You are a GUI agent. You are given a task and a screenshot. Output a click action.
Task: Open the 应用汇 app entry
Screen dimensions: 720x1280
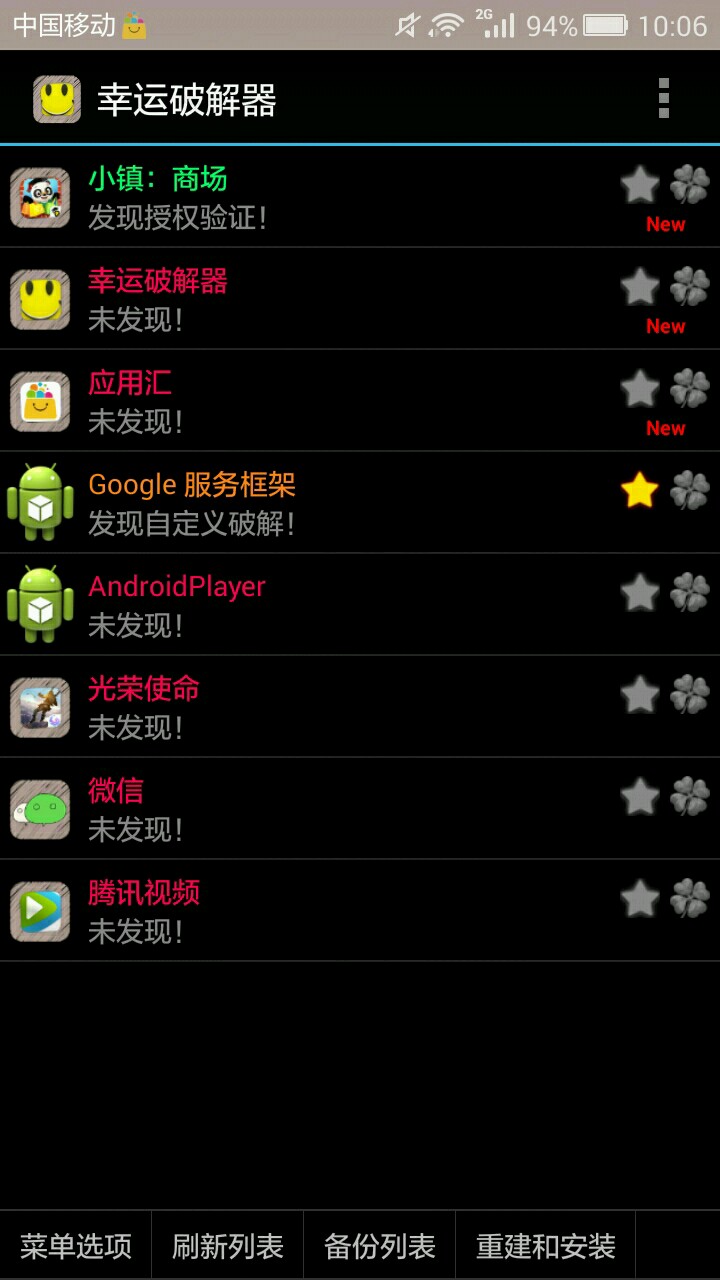pos(300,402)
